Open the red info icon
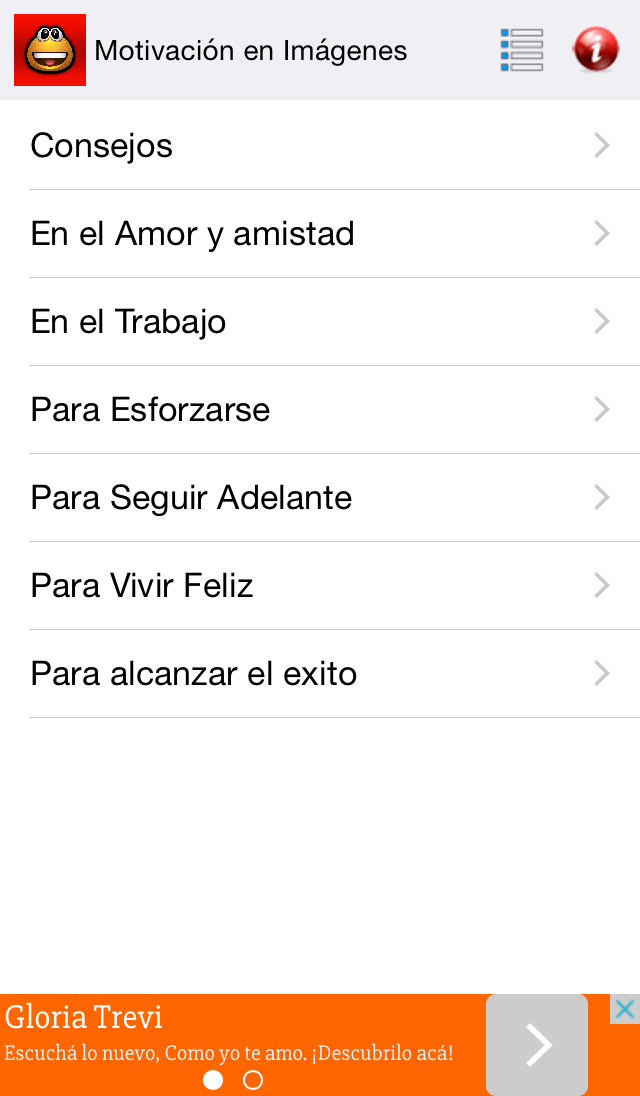640x1096 pixels. pos(596,50)
